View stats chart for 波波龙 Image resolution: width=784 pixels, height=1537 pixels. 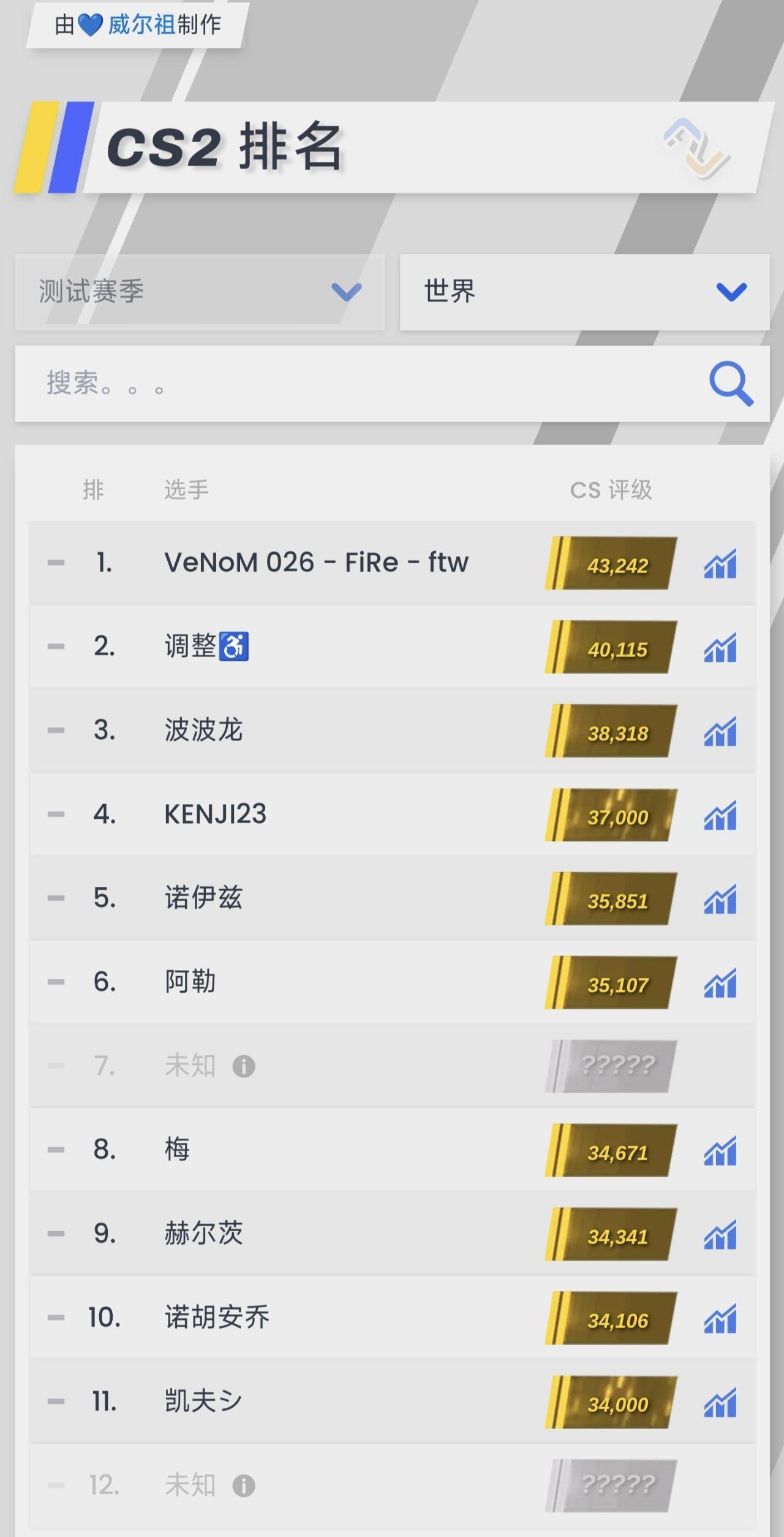click(x=720, y=731)
